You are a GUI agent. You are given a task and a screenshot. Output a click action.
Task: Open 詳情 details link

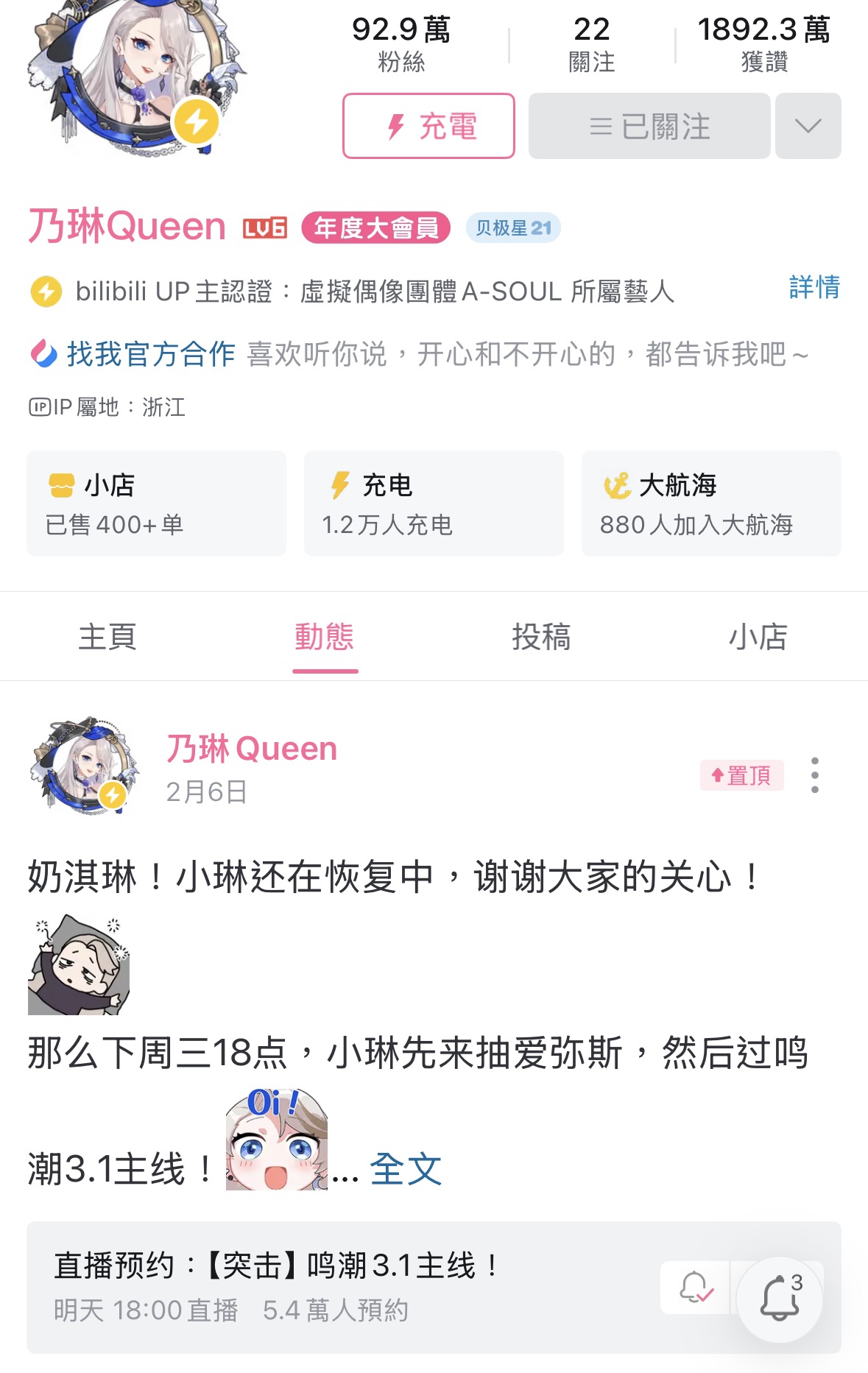click(814, 287)
